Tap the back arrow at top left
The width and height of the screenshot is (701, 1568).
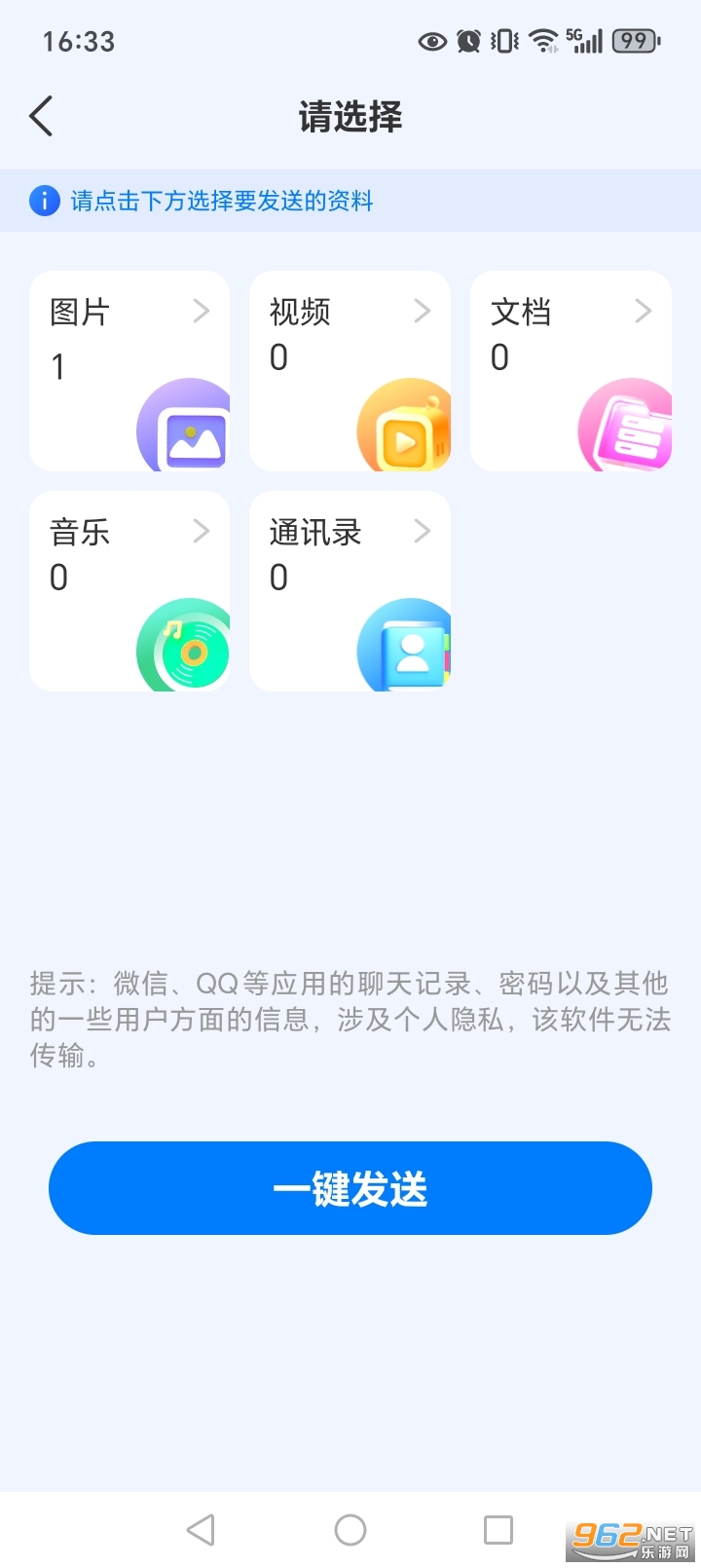pyautogui.click(x=41, y=115)
